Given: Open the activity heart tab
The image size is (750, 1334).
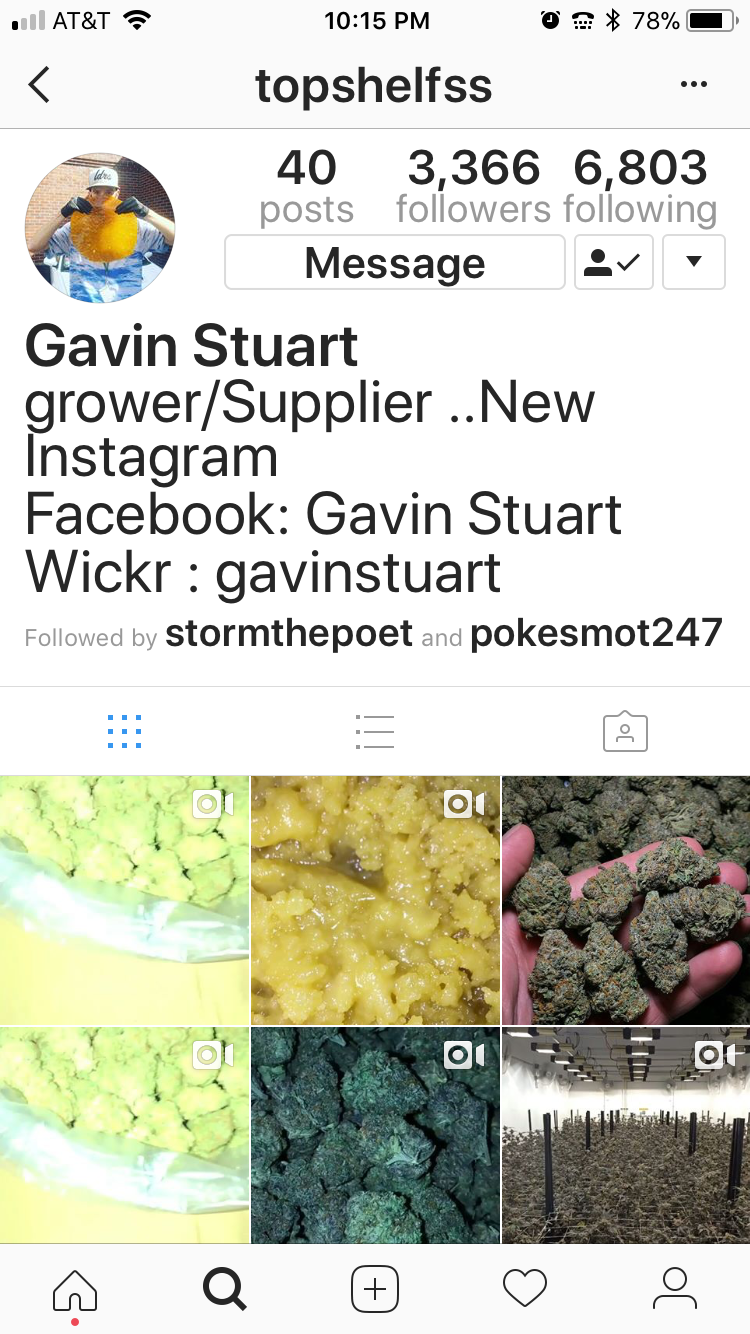Looking at the screenshot, I should (525, 1289).
